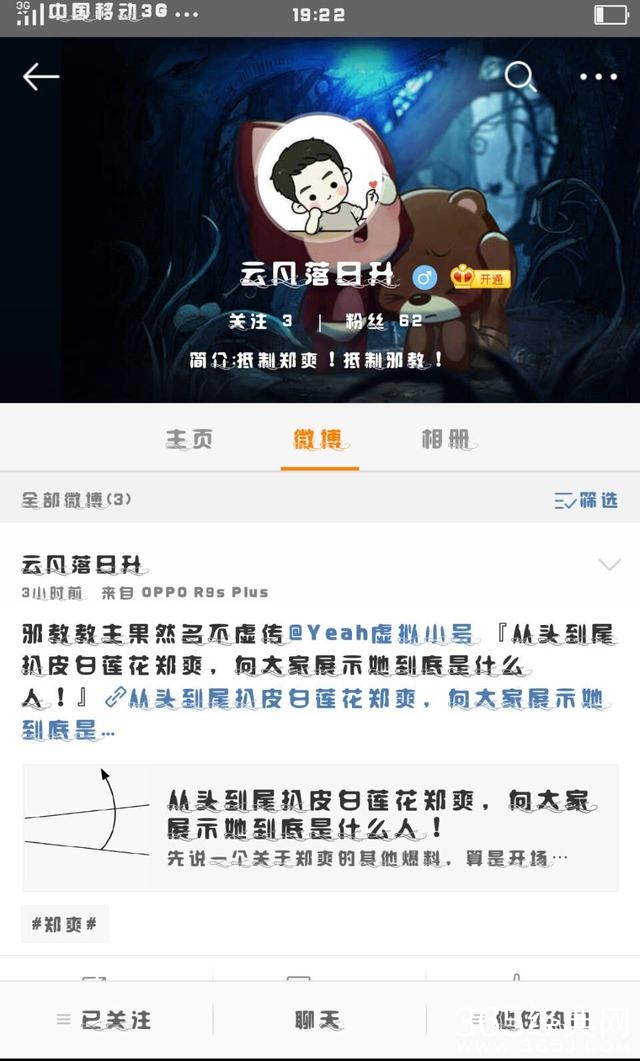Tap the 已关注 following button
Viewport: 640px width, 1061px height.
105,1020
